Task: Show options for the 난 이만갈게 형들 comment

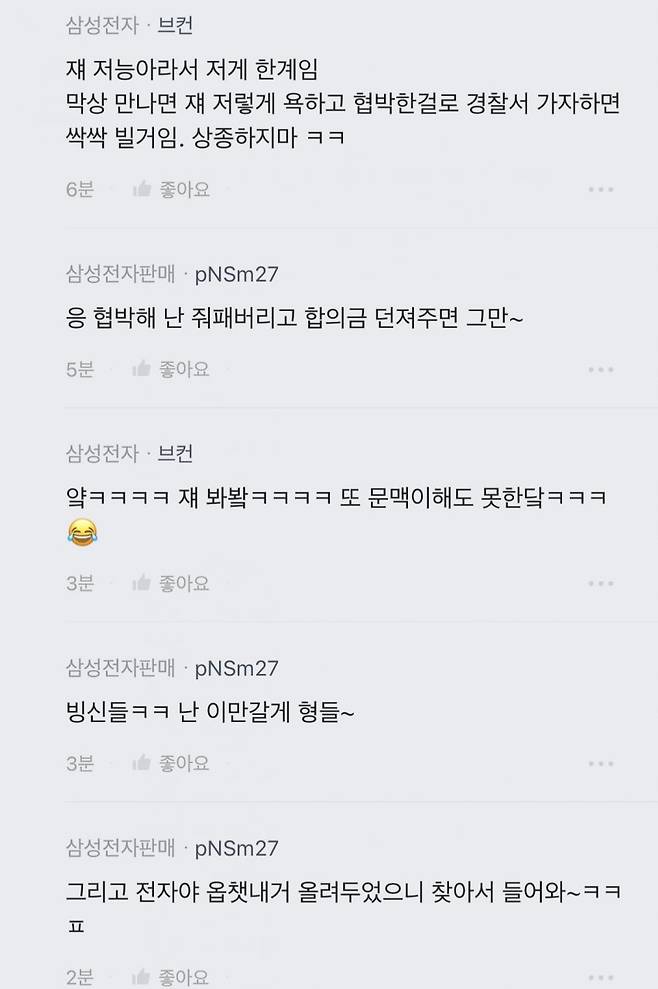Action: click(x=601, y=763)
